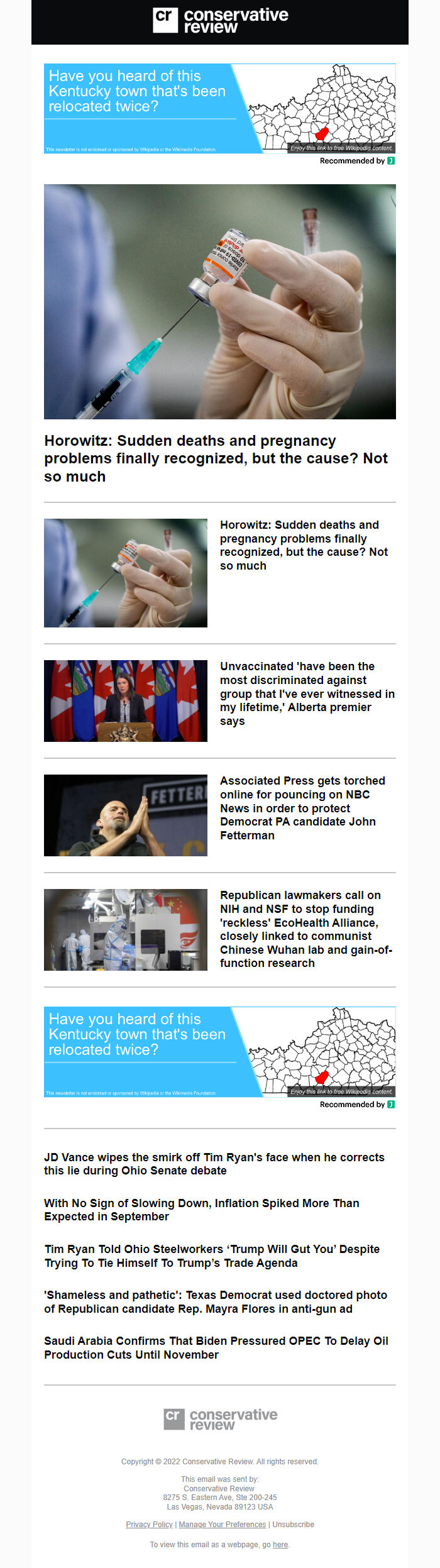The image size is (440, 1568).
Task: Tap Unsubscribe in the footer
Action: coord(293,1525)
